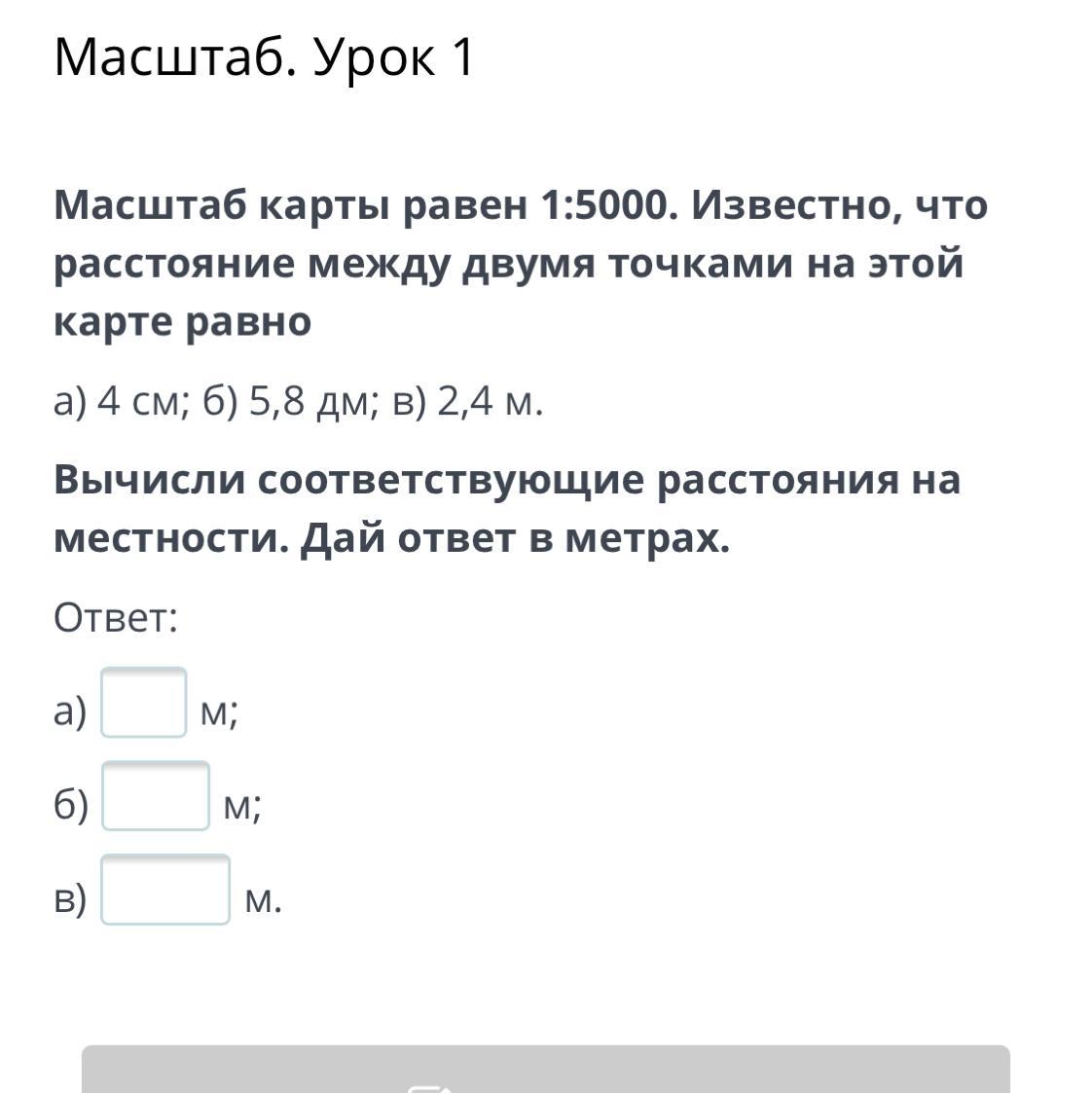Viewport: 1092px width, 1093px height.
Task: Select the answer field for б)
Action: pyautogui.click(x=156, y=795)
